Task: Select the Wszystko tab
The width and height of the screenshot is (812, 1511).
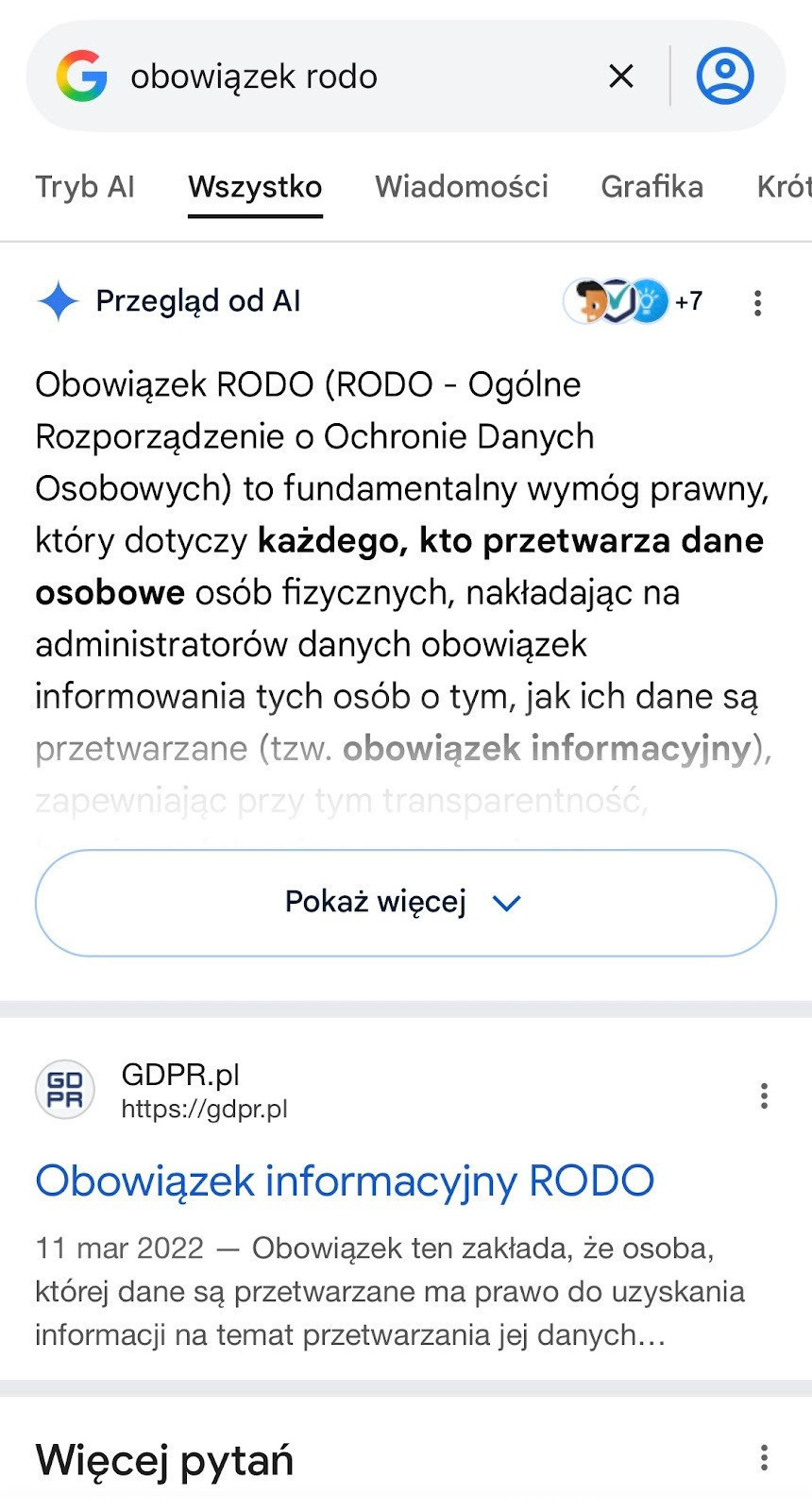Action: tap(255, 187)
